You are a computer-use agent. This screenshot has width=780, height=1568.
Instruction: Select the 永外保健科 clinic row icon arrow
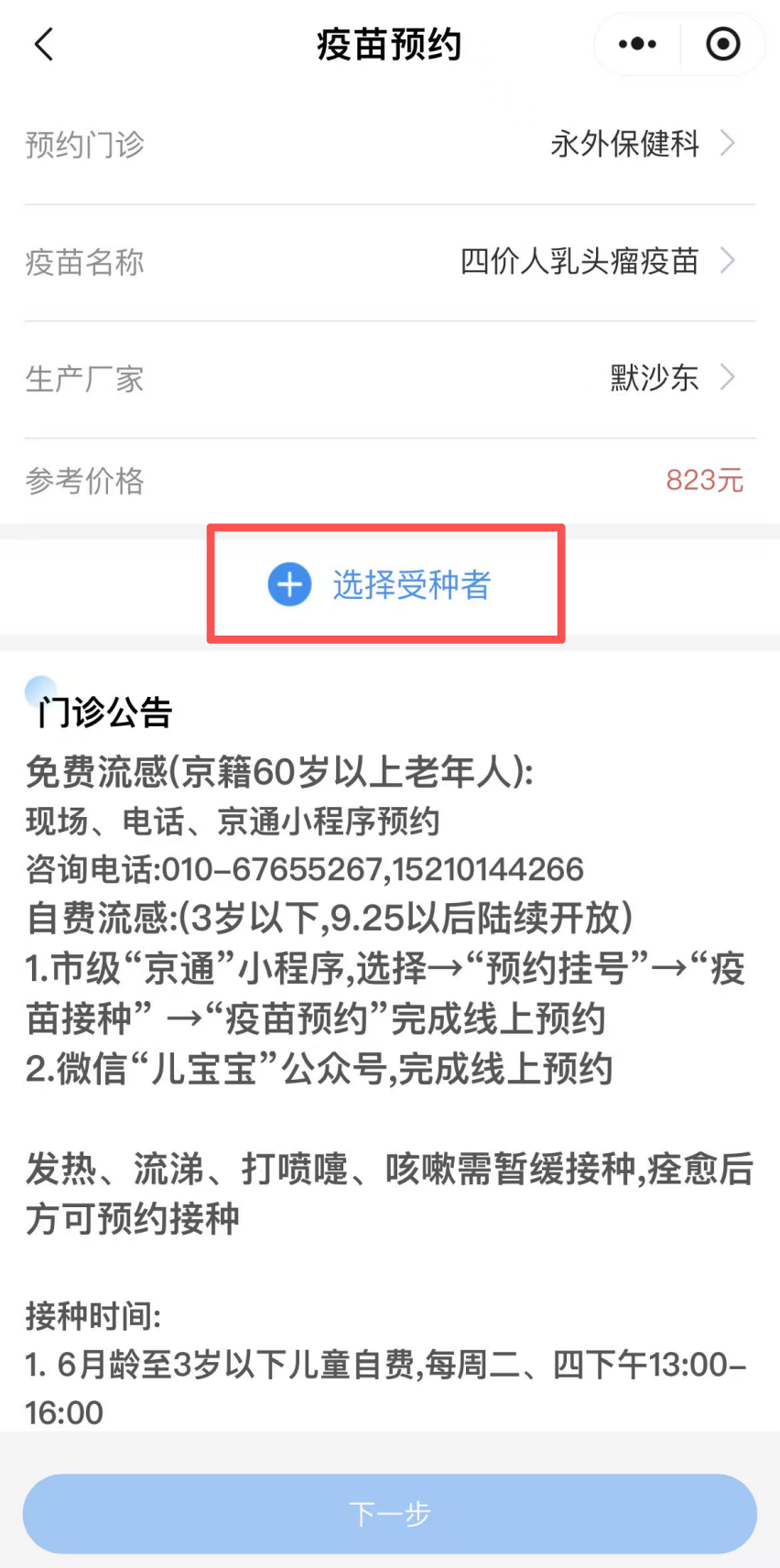[728, 144]
